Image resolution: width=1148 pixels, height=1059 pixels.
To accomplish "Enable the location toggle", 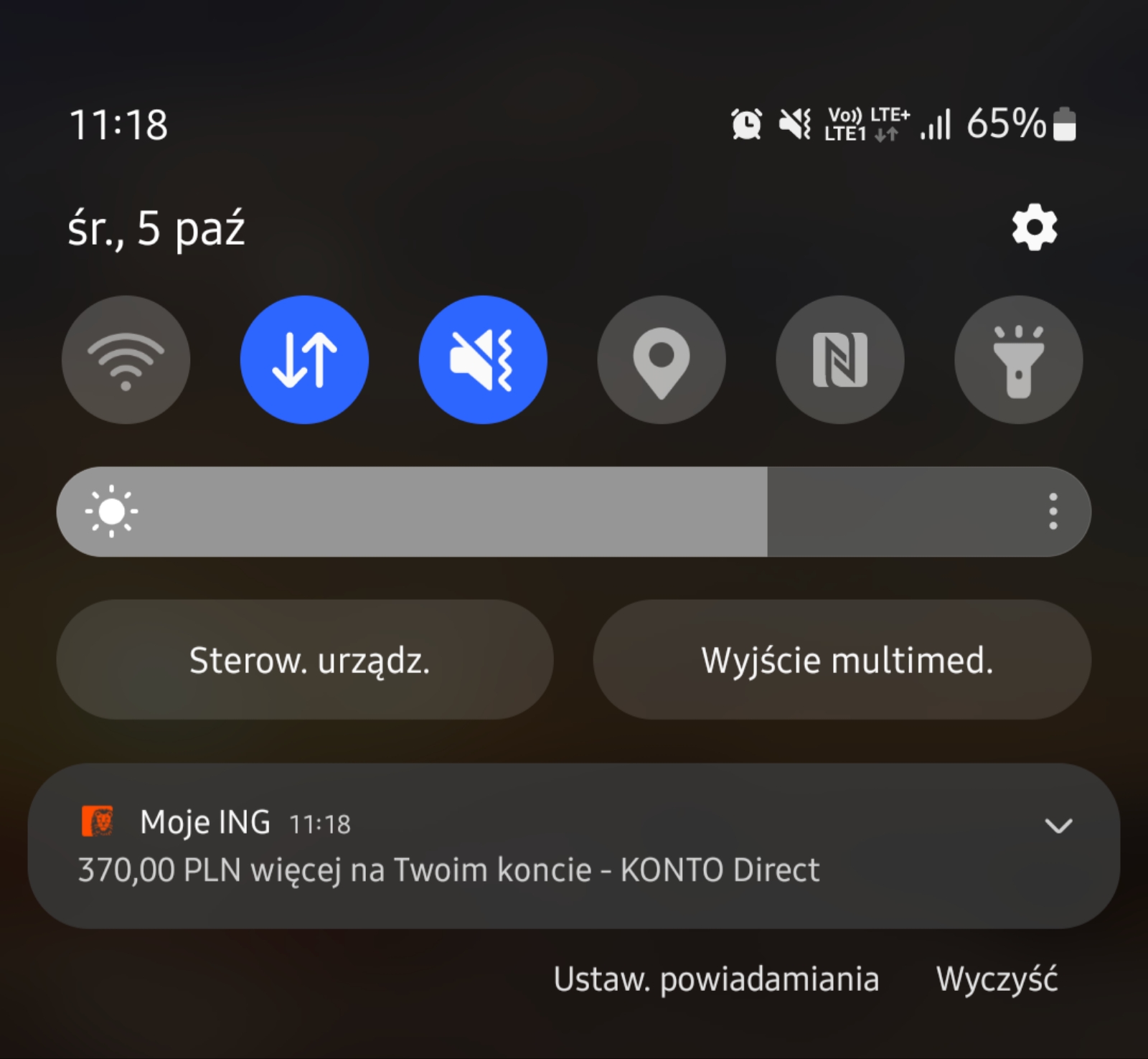I will 661,359.
